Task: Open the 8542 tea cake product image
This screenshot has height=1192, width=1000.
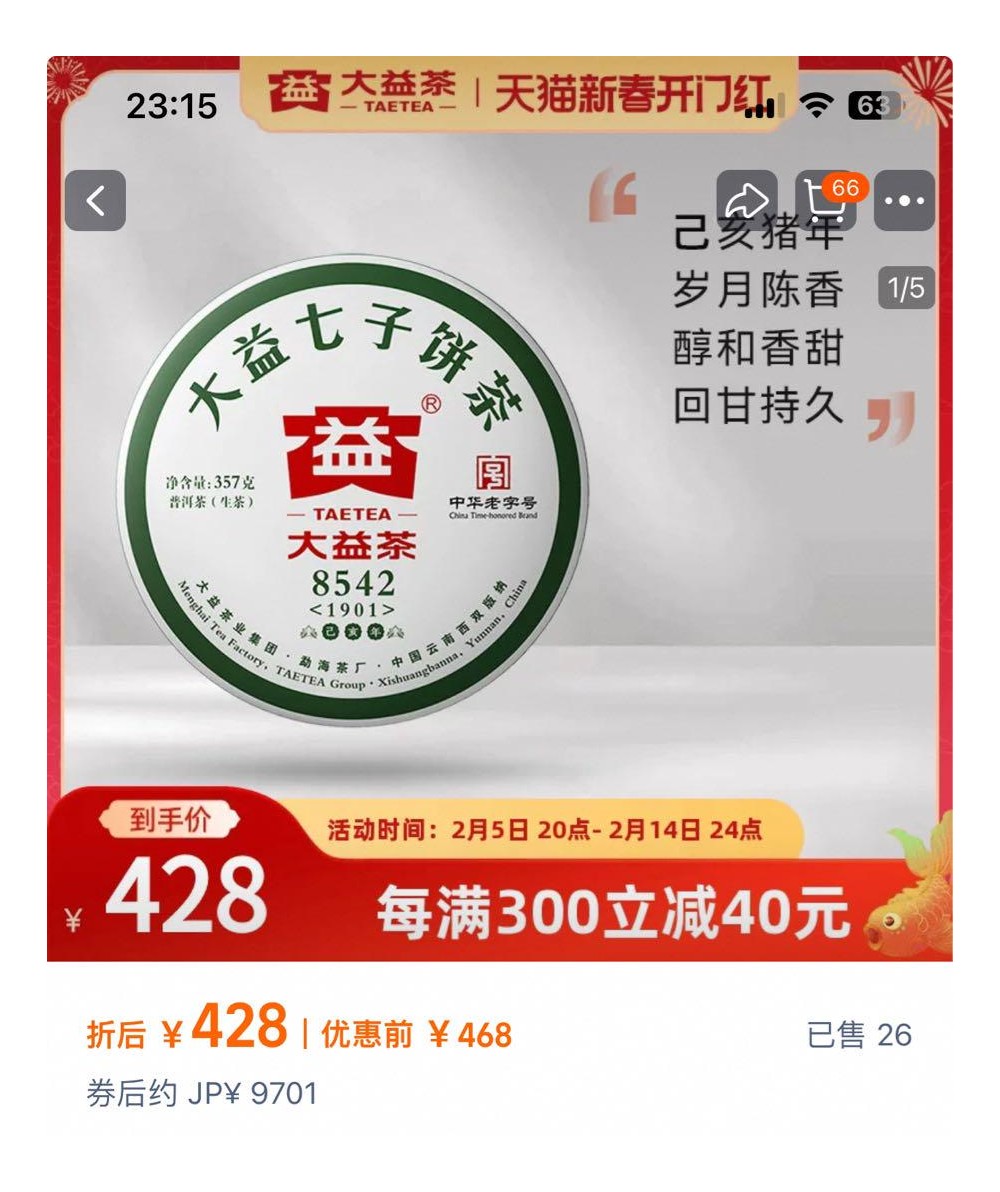Action: click(353, 490)
